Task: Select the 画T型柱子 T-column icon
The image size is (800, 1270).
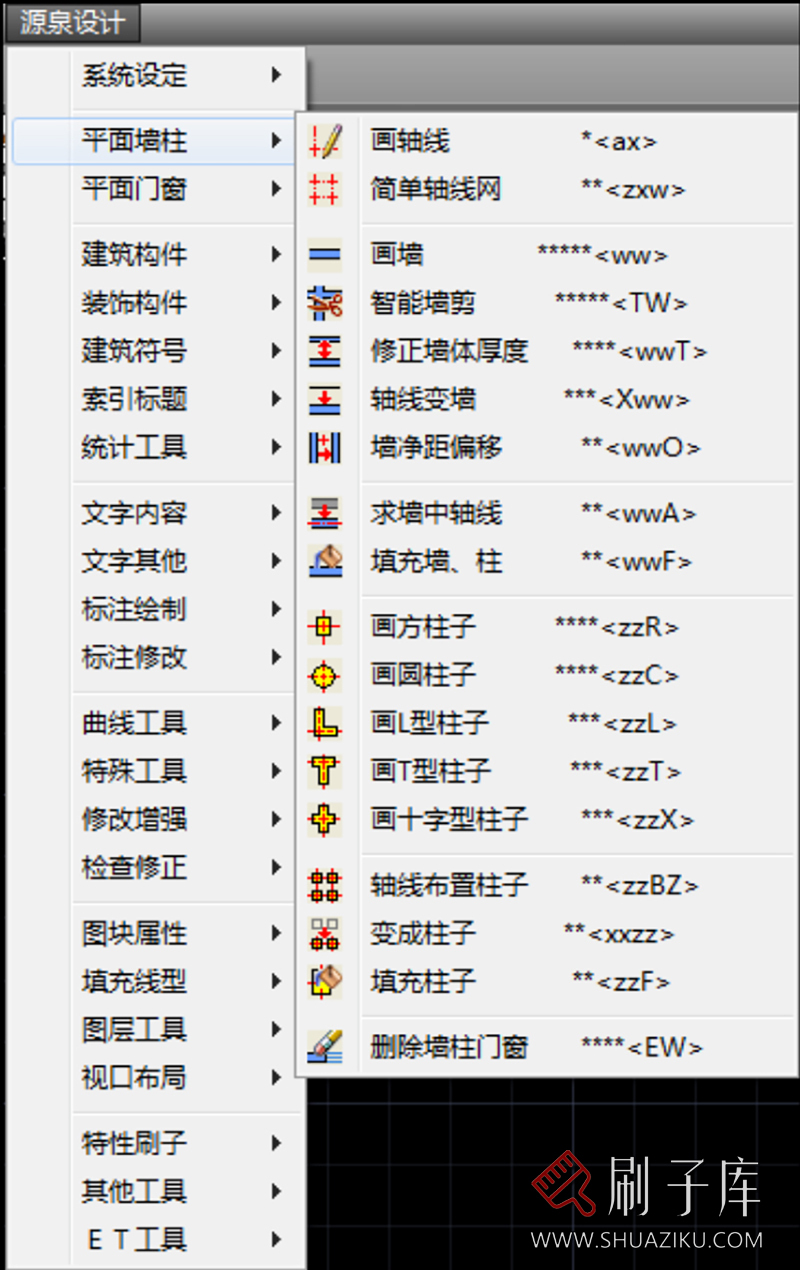Action: tap(322, 770)
